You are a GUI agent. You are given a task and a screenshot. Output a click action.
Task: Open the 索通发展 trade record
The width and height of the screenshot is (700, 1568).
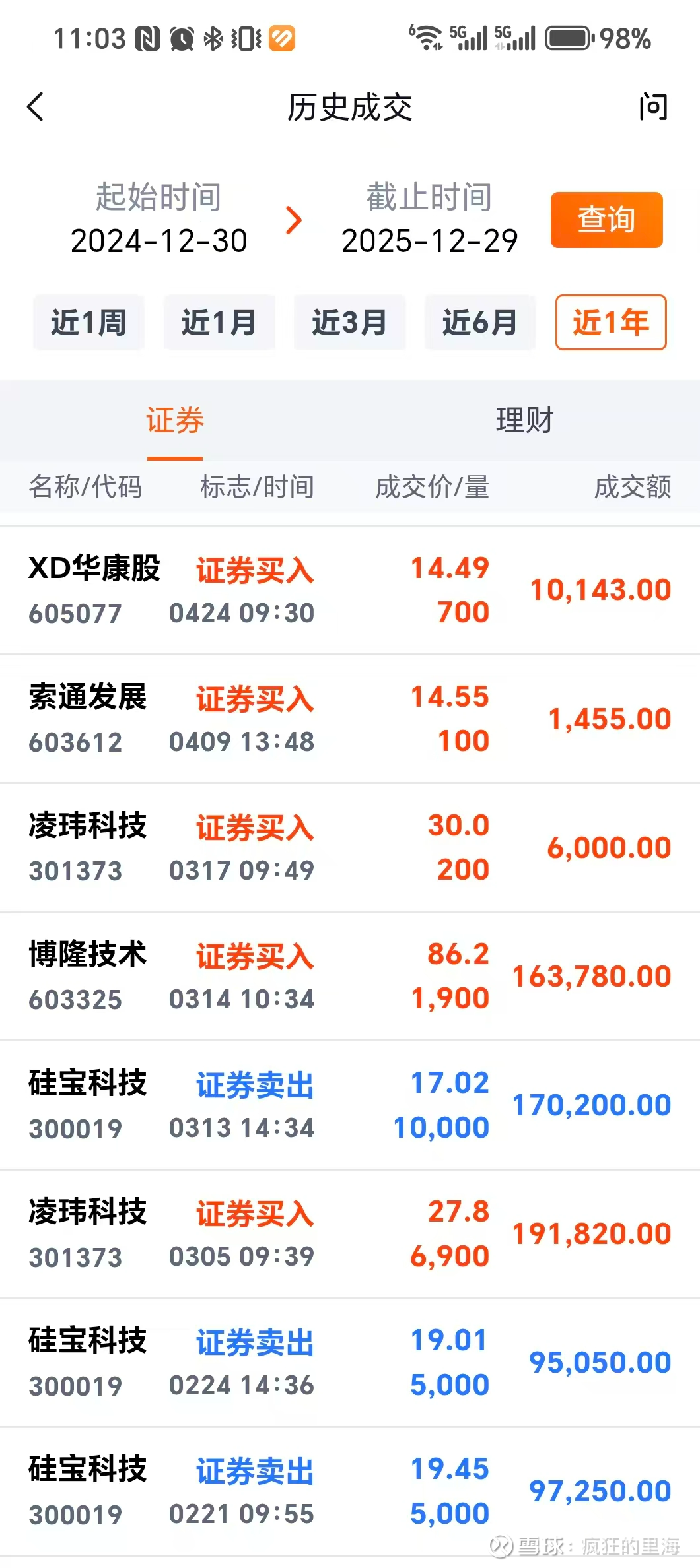pos(350,719)
